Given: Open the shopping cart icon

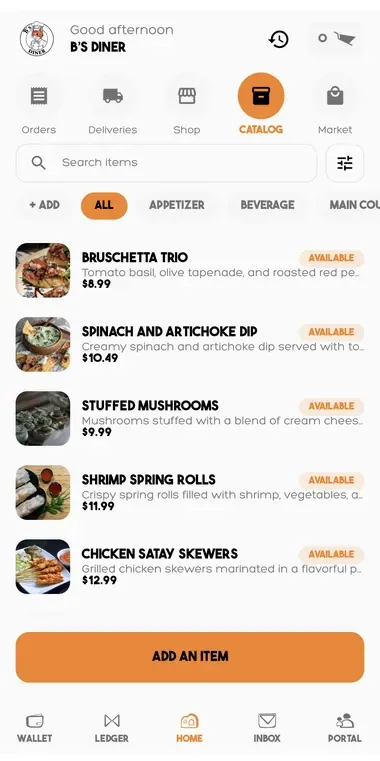Looking at the screenshot, I should [336, 38].
